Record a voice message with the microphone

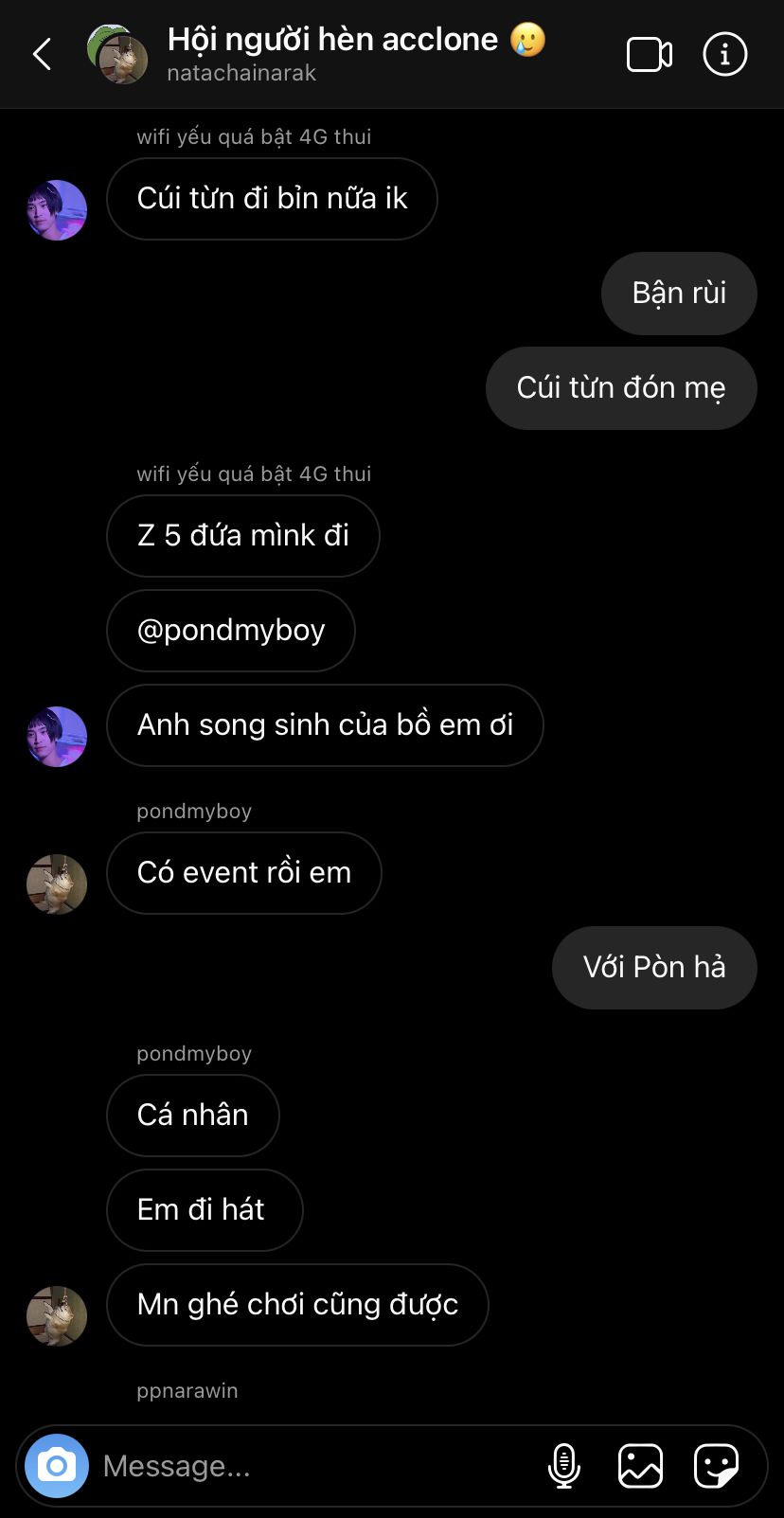[564, 1466]
